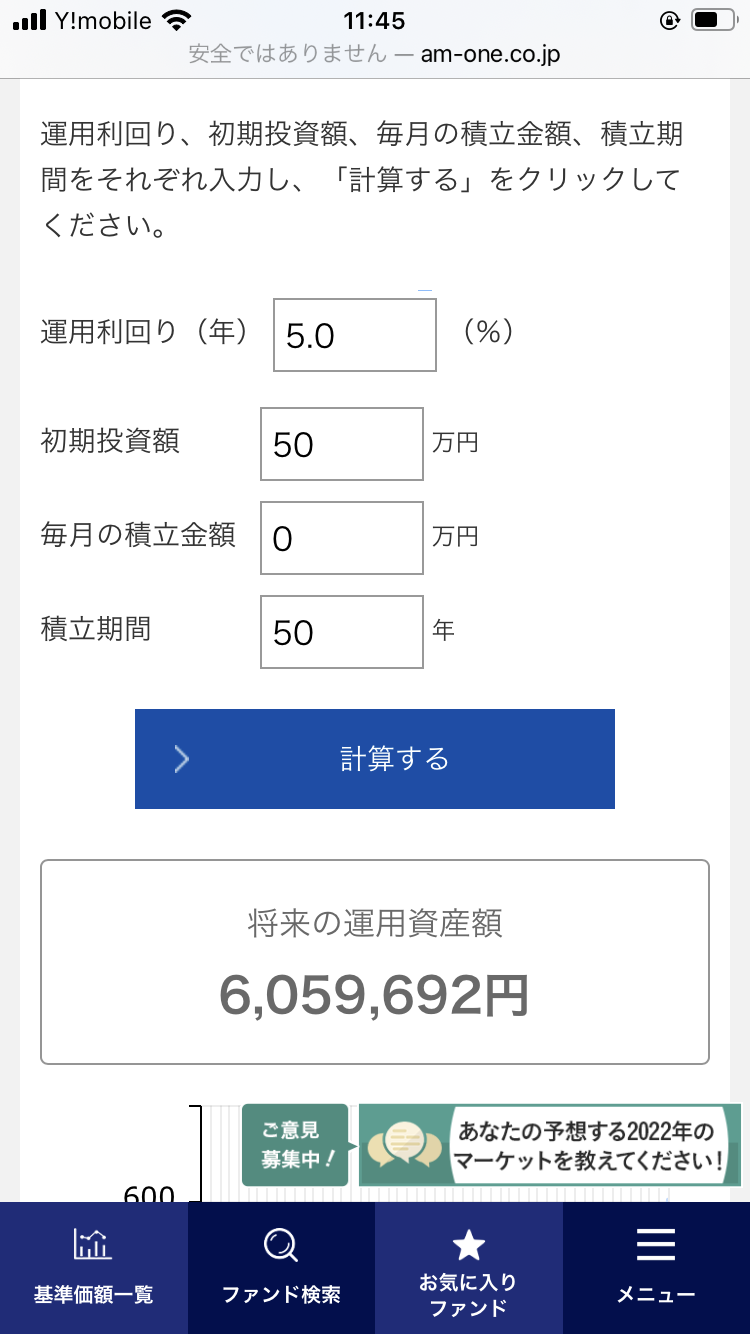Select the お気に入りファンド star icon
The height and width of the screenshot is (1334, 750).
pos(468,1245)
